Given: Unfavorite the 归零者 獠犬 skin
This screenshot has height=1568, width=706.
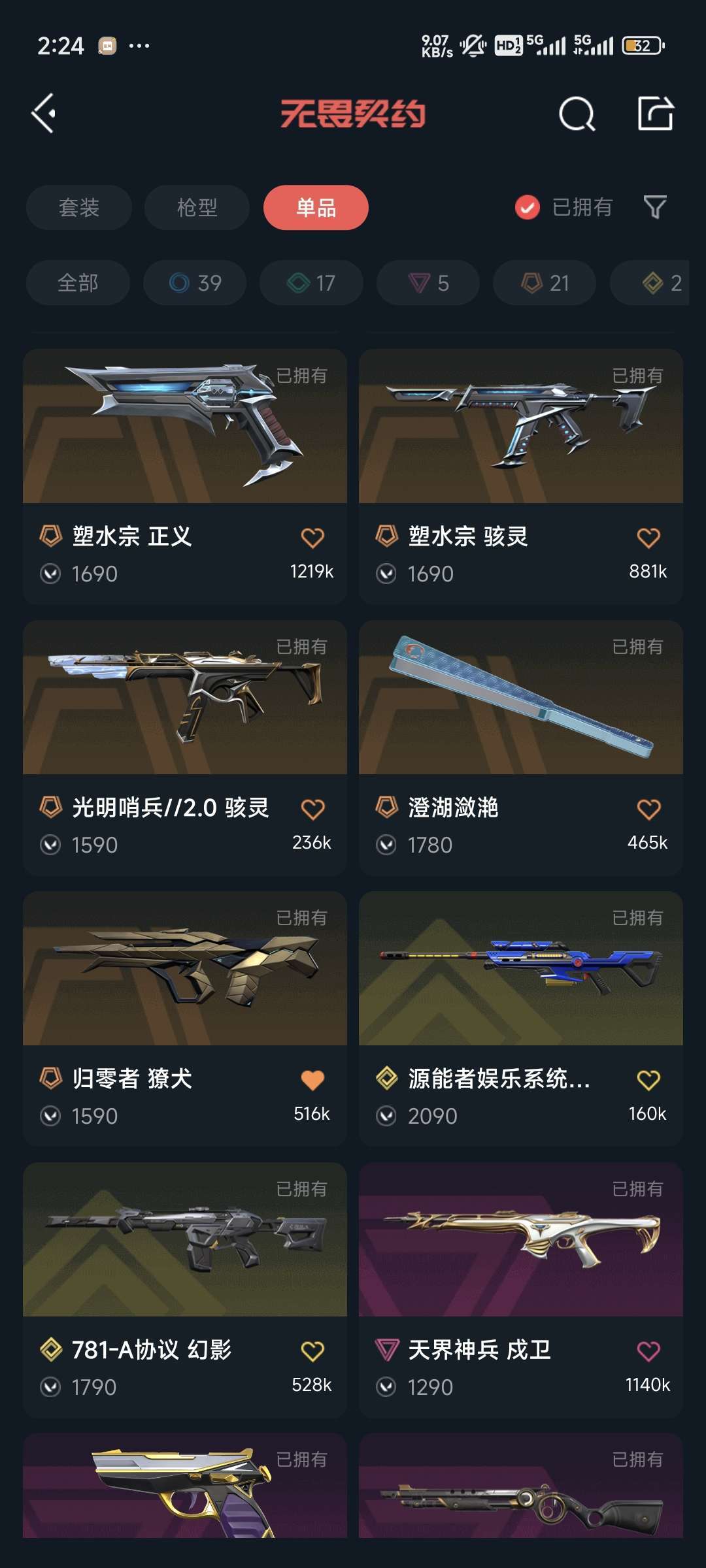Looking at the screenshot, I should pyautogui.click(x=313, y=1079).
